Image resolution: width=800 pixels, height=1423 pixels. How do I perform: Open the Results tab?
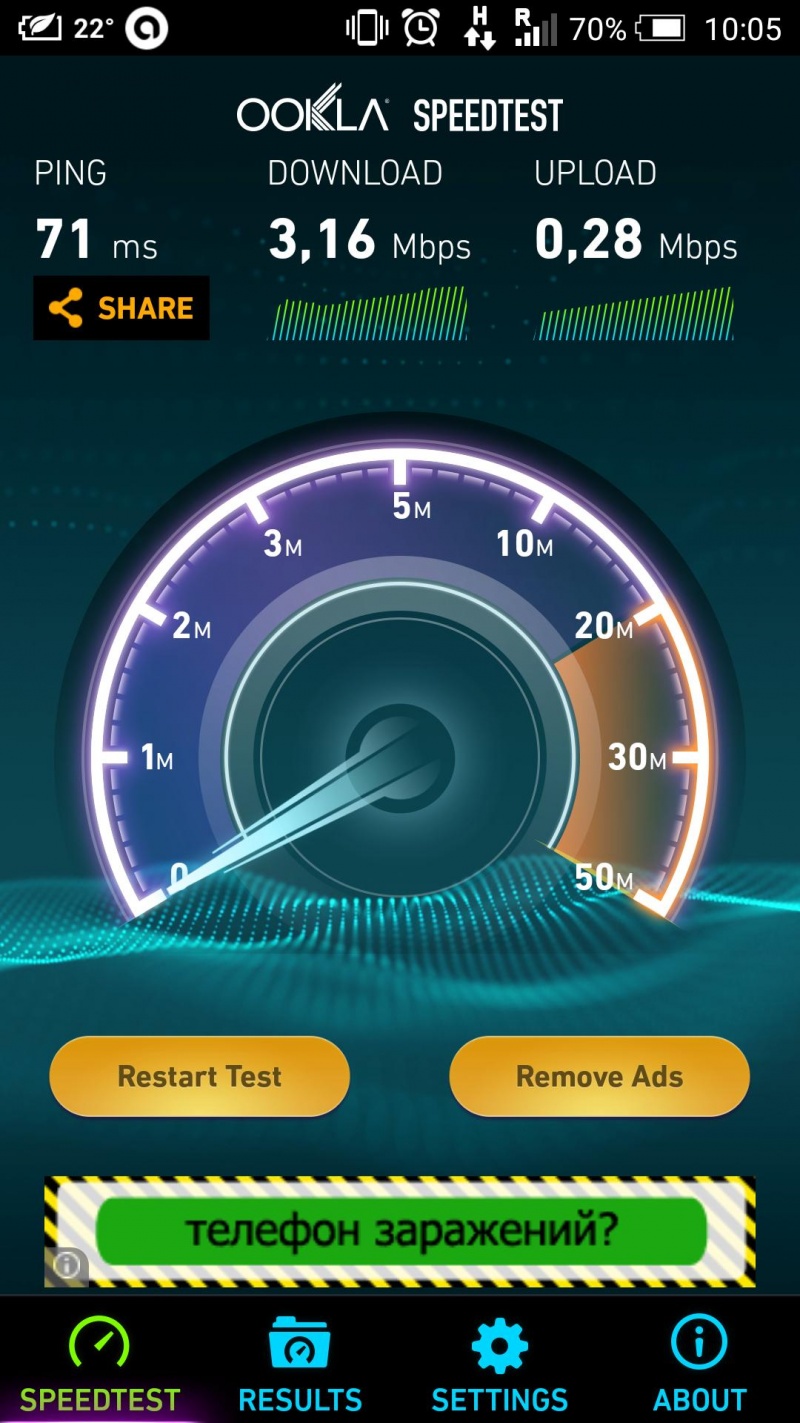[299, 1365]
